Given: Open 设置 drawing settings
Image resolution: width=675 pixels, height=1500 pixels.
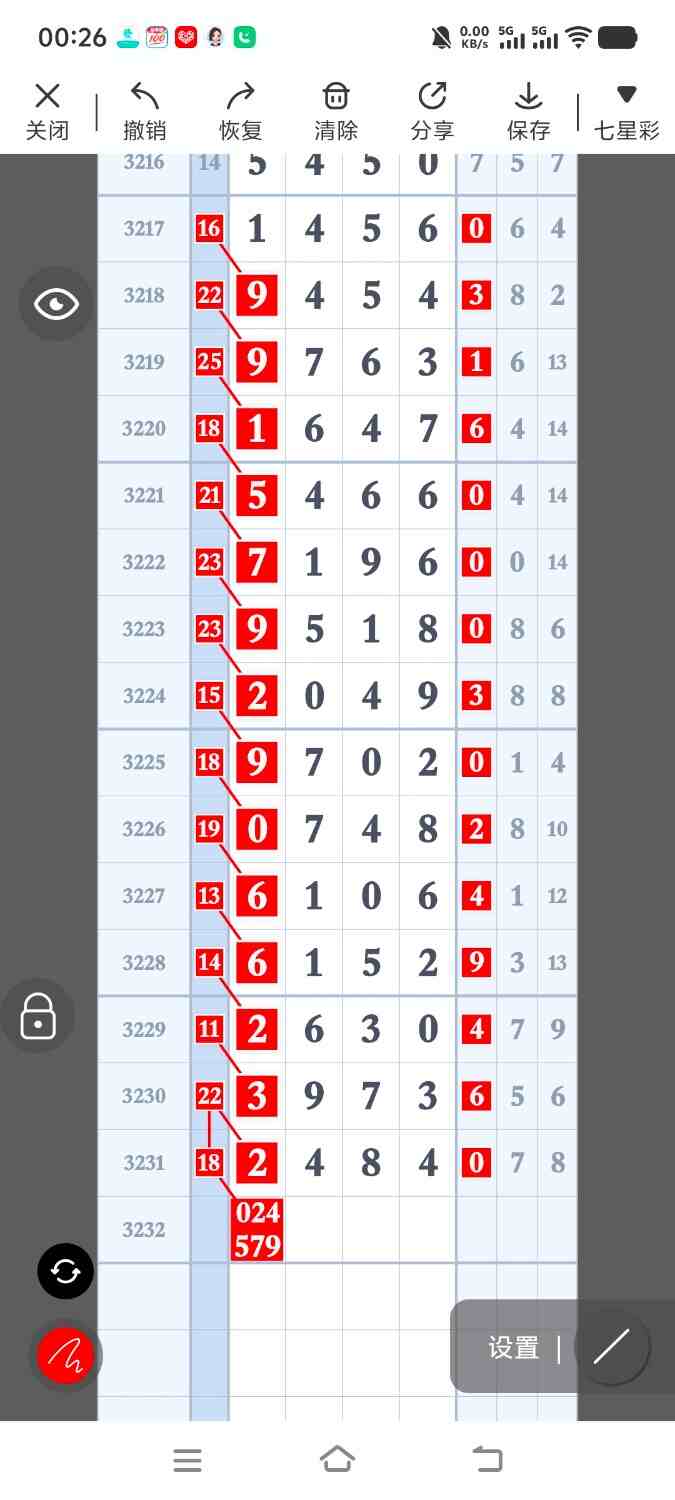Looking at the screenshot, I should (x=514, y=1348).
